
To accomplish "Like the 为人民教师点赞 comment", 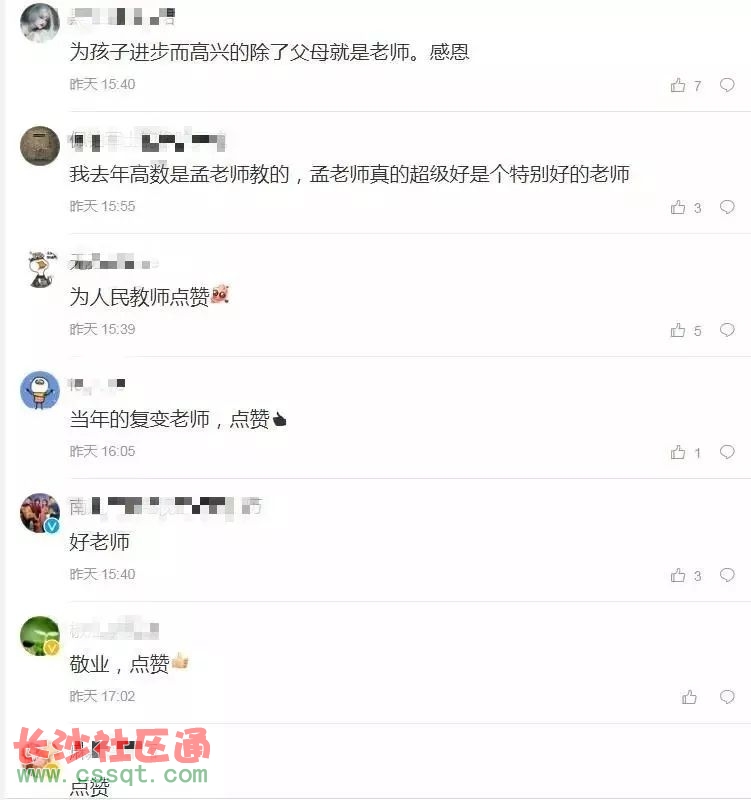I will click(x=679, y=331).
